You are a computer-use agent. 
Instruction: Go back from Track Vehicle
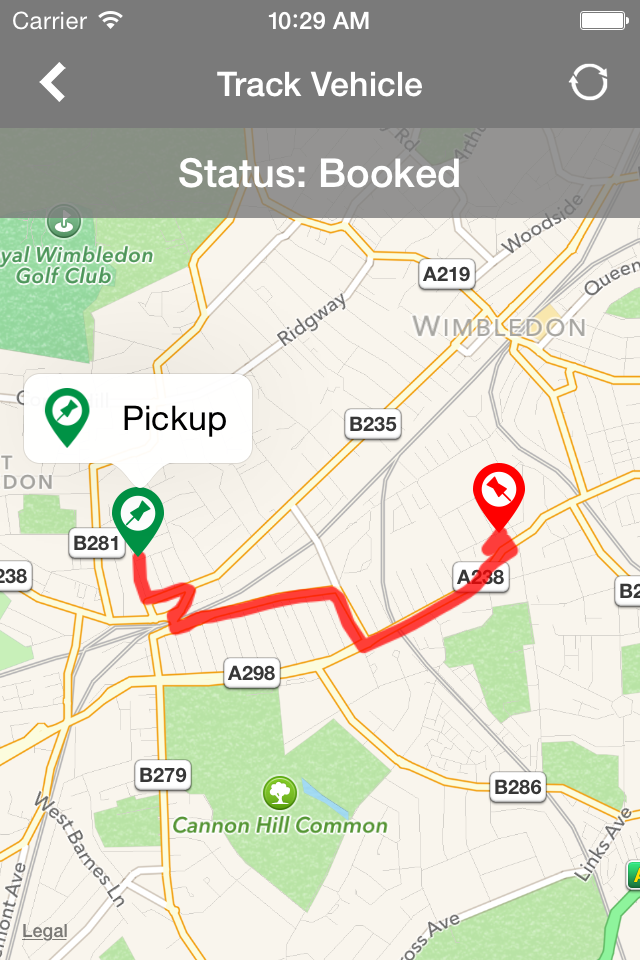[x=53, y=83]
